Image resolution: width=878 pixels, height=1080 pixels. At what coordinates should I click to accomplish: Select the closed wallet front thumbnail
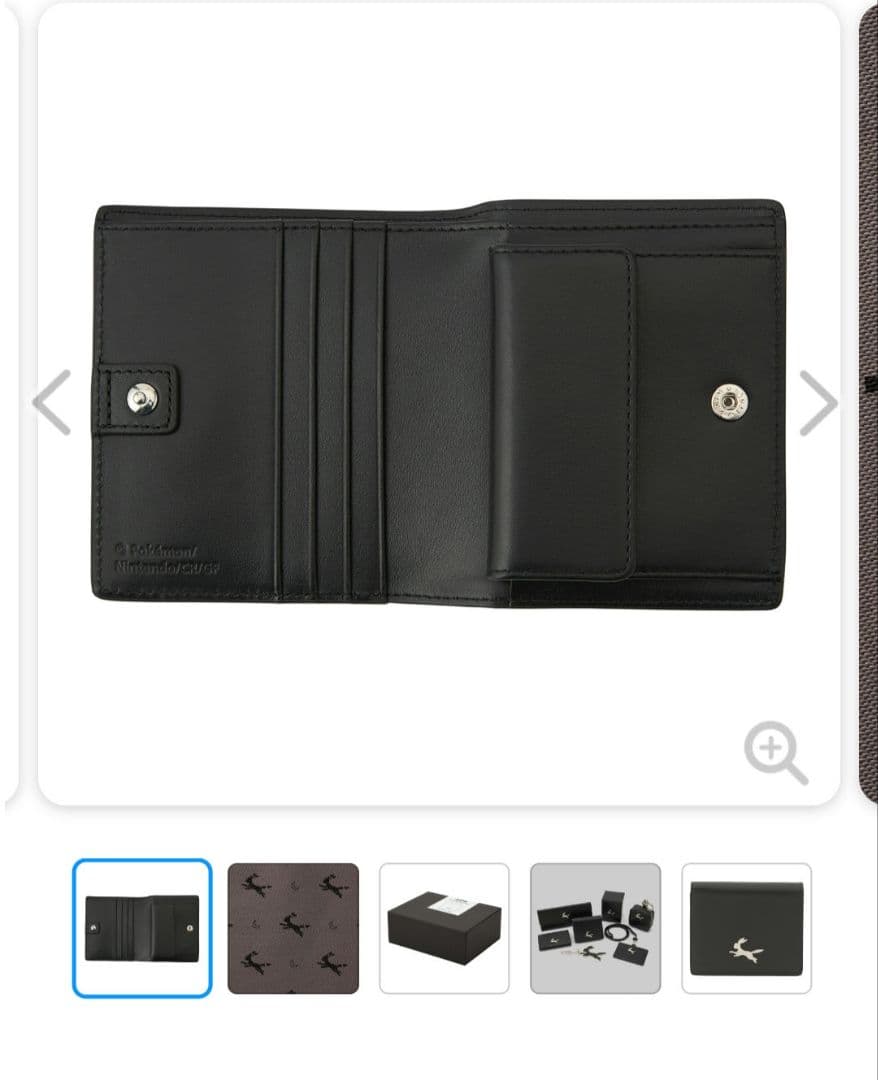746,928
